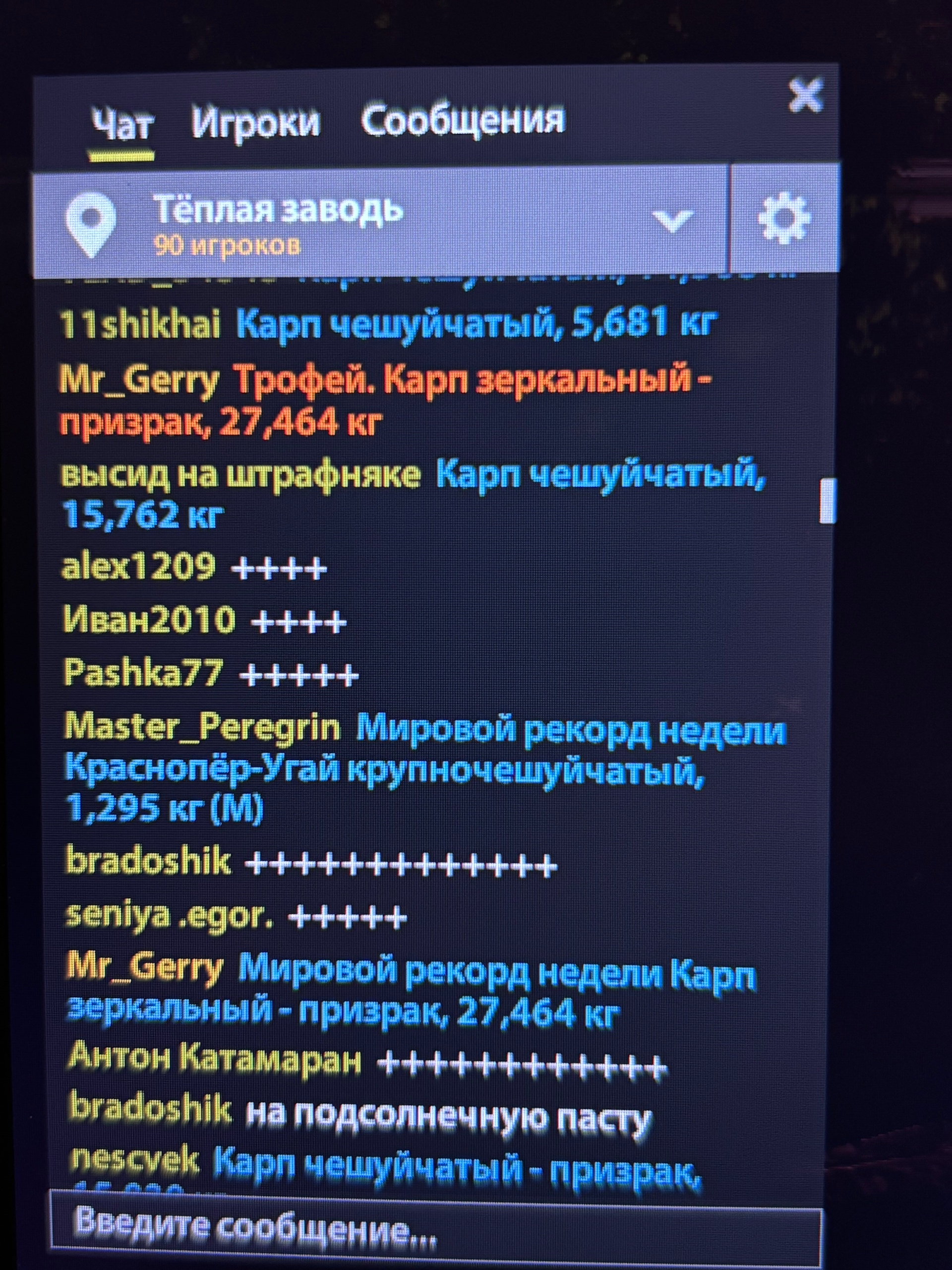Open chat settings gear

point(784,219)
